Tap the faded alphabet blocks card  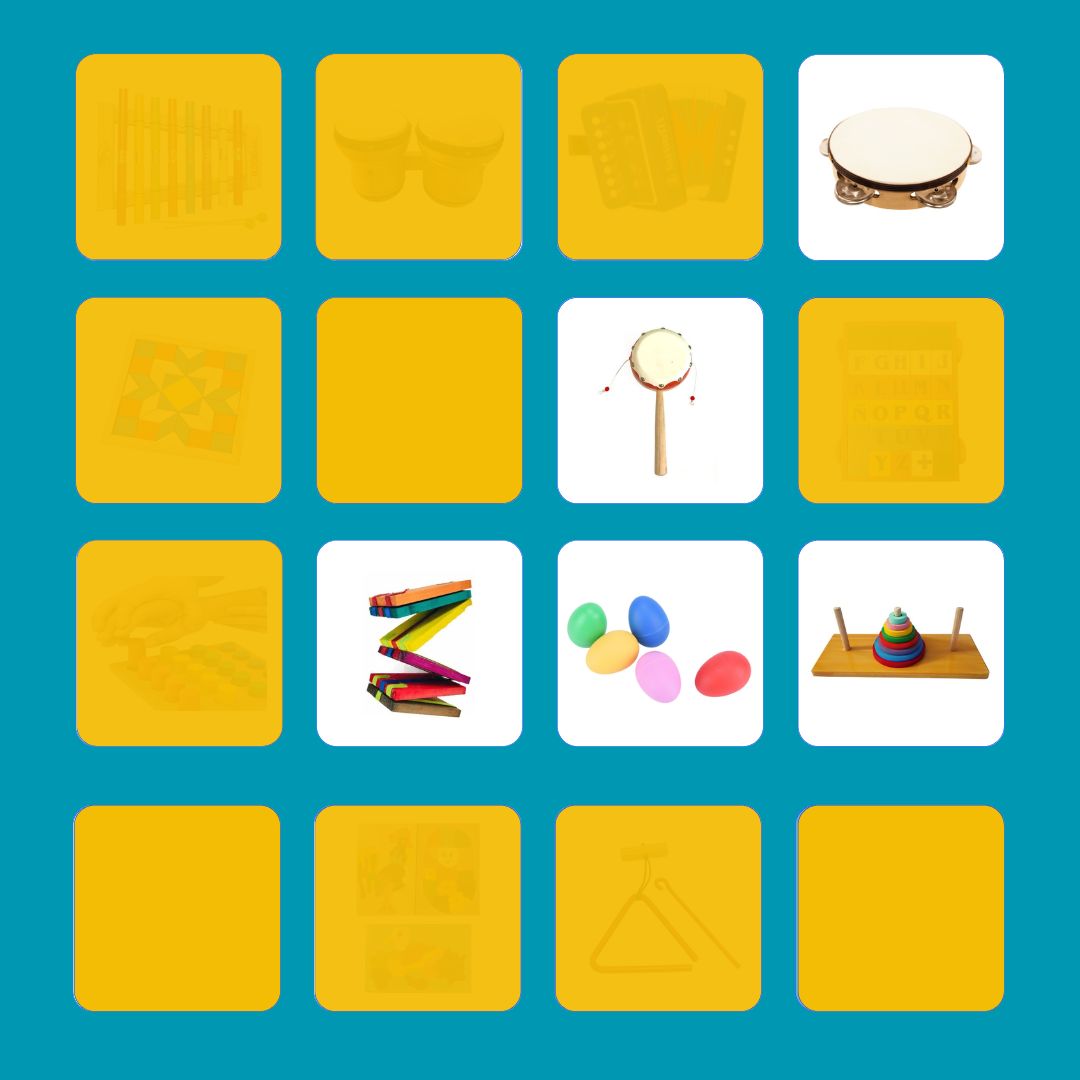coord(900,400)
